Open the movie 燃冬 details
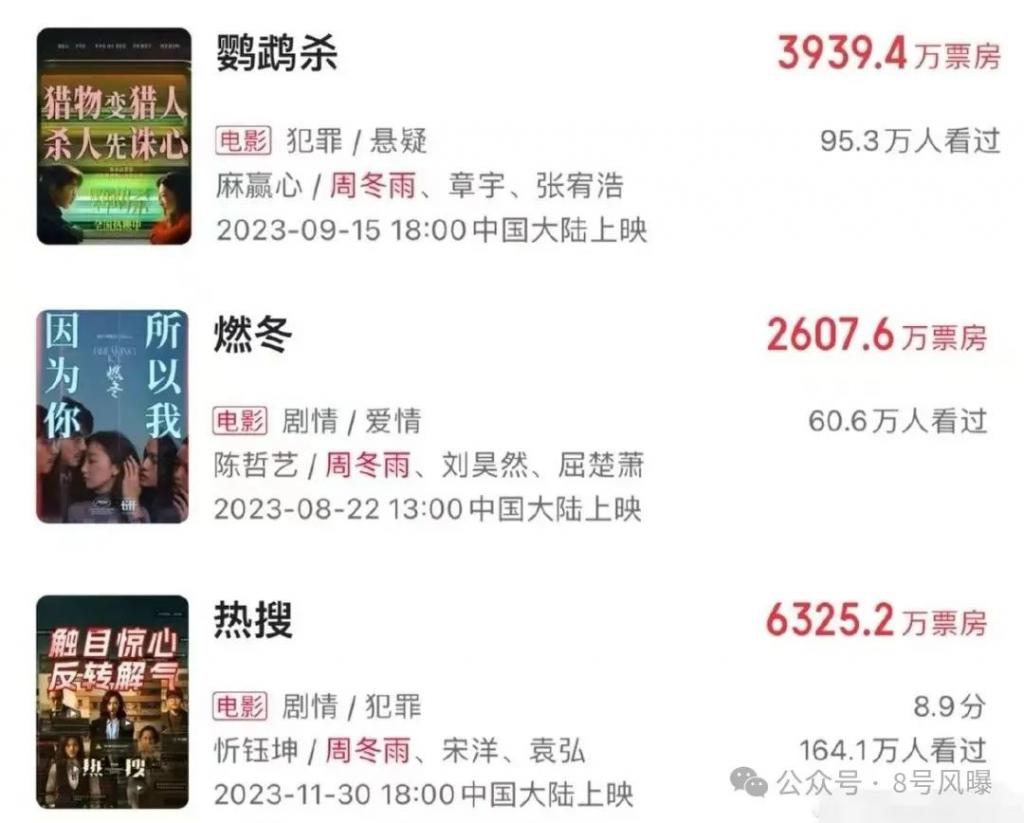The image size is (1024, 823). (x=253, y=336)
